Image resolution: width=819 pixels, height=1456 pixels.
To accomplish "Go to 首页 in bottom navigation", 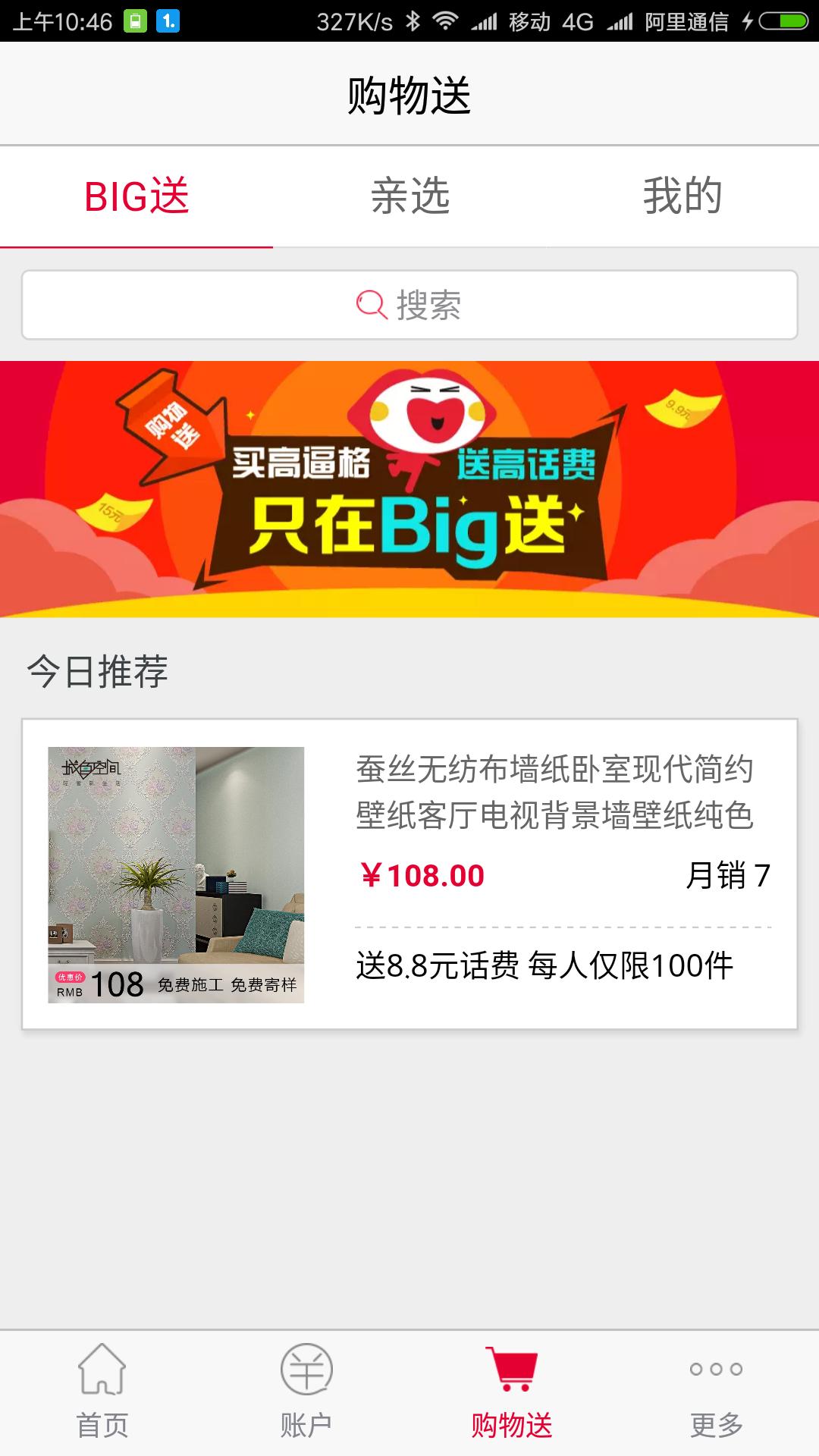I will tap(102, 1392).
